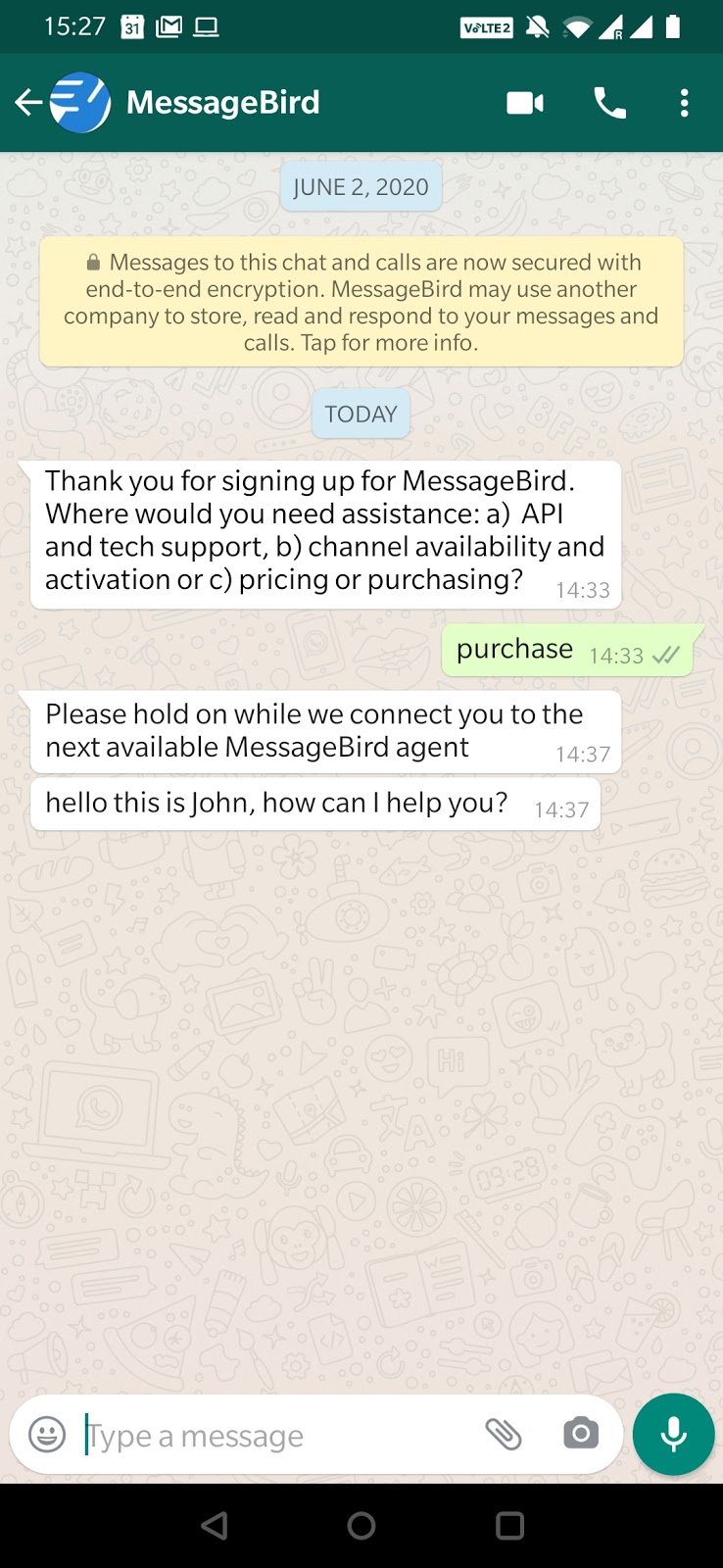Open the camera from the message bar
This screenshot has height=1568, width=723.
pos(580,1434)
